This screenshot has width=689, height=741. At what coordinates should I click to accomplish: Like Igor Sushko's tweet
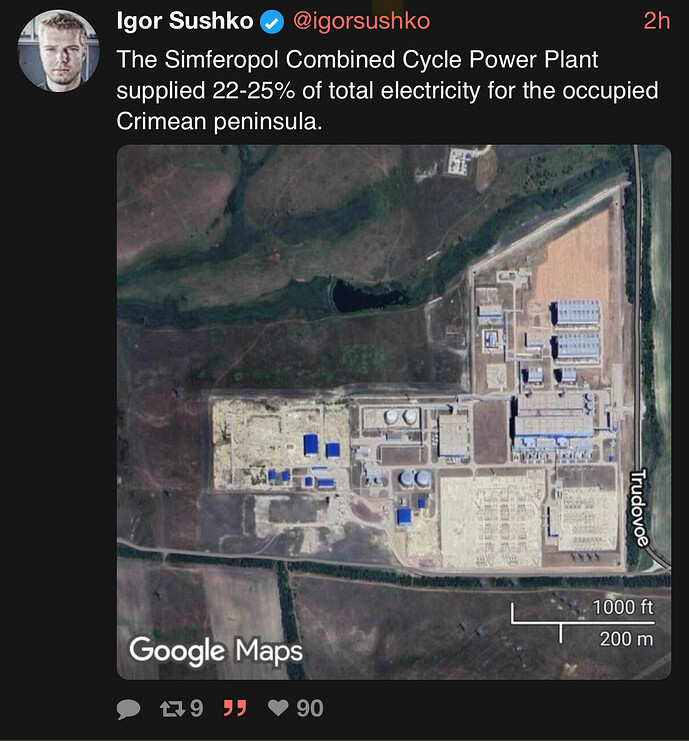point(279,709)
